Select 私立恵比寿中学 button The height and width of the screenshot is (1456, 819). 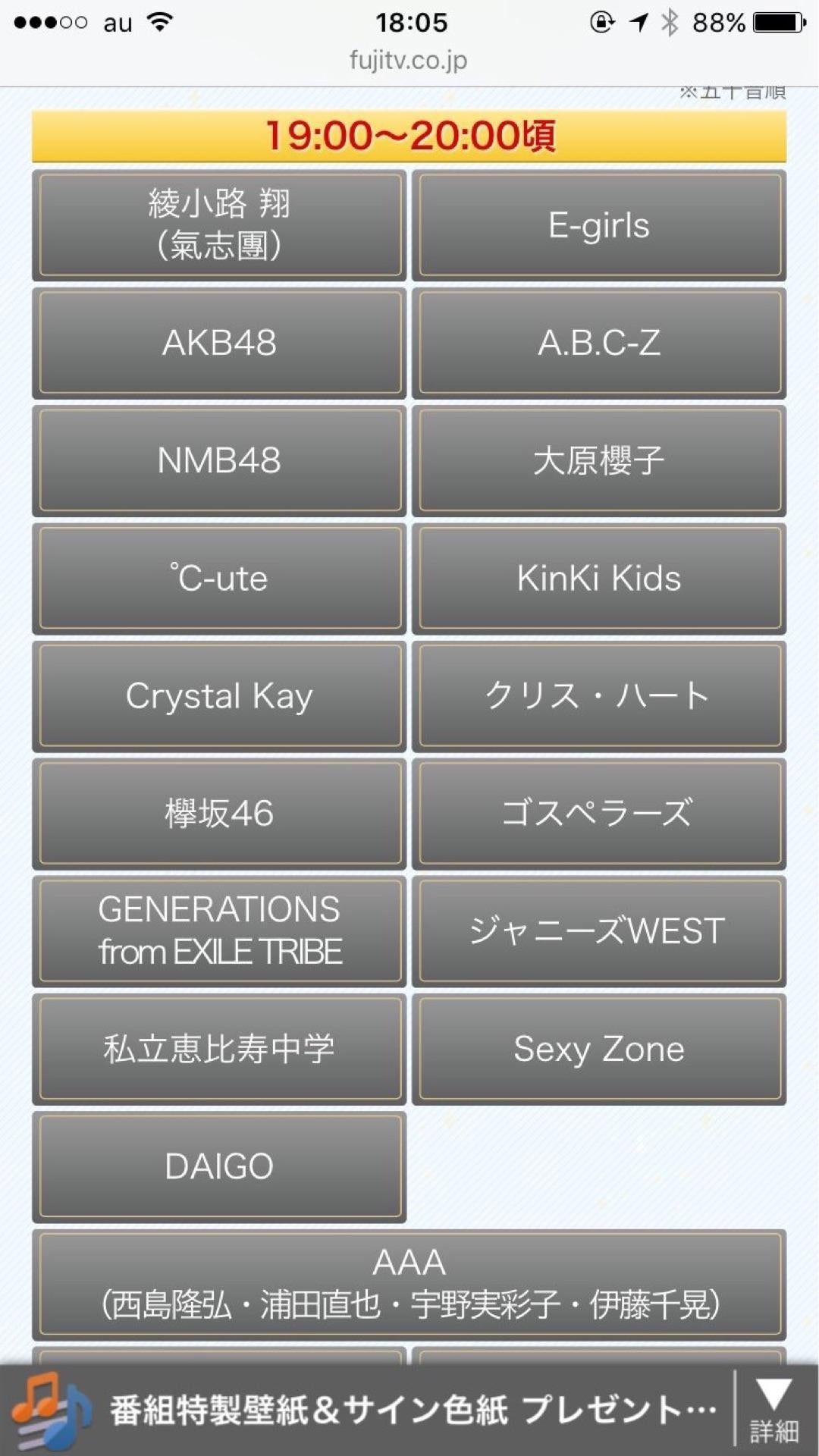point(219,1049)
